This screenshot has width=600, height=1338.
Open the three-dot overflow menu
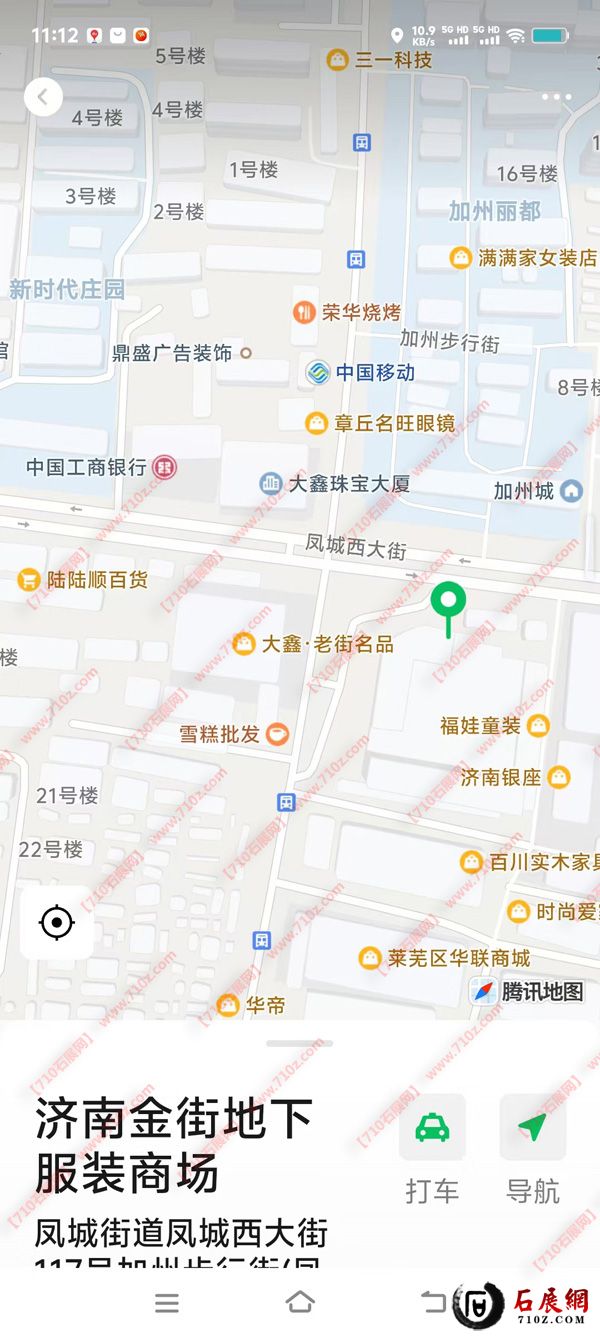(x=556, y=98)
